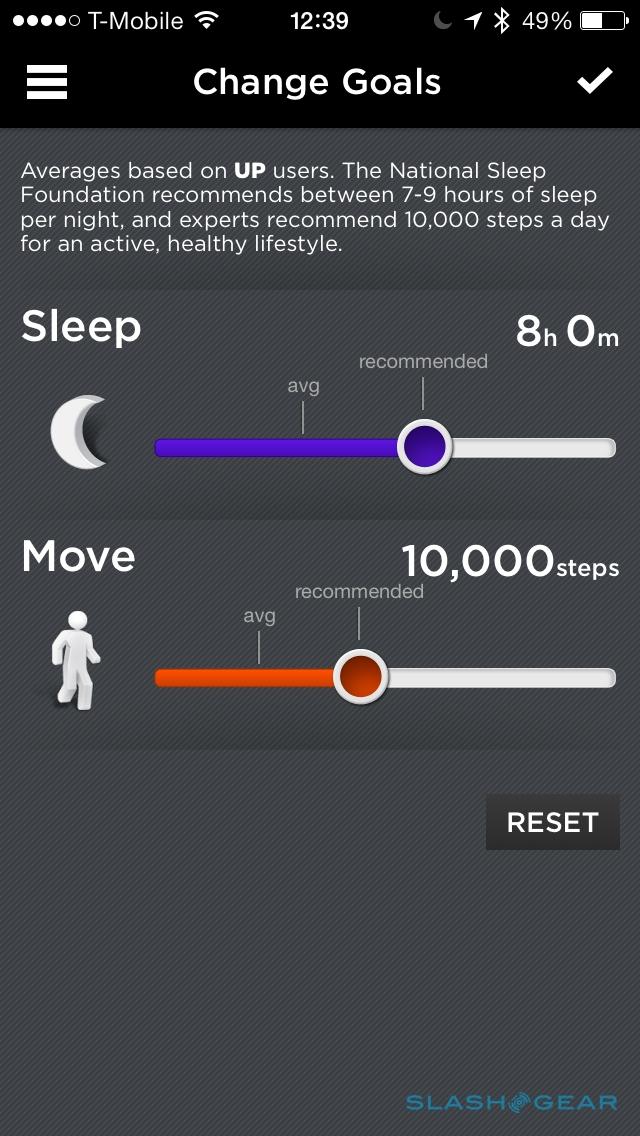The width and height of the screenshot is (640, 1136).
Task: Reset goals to defaults
Action: point(552,822)
